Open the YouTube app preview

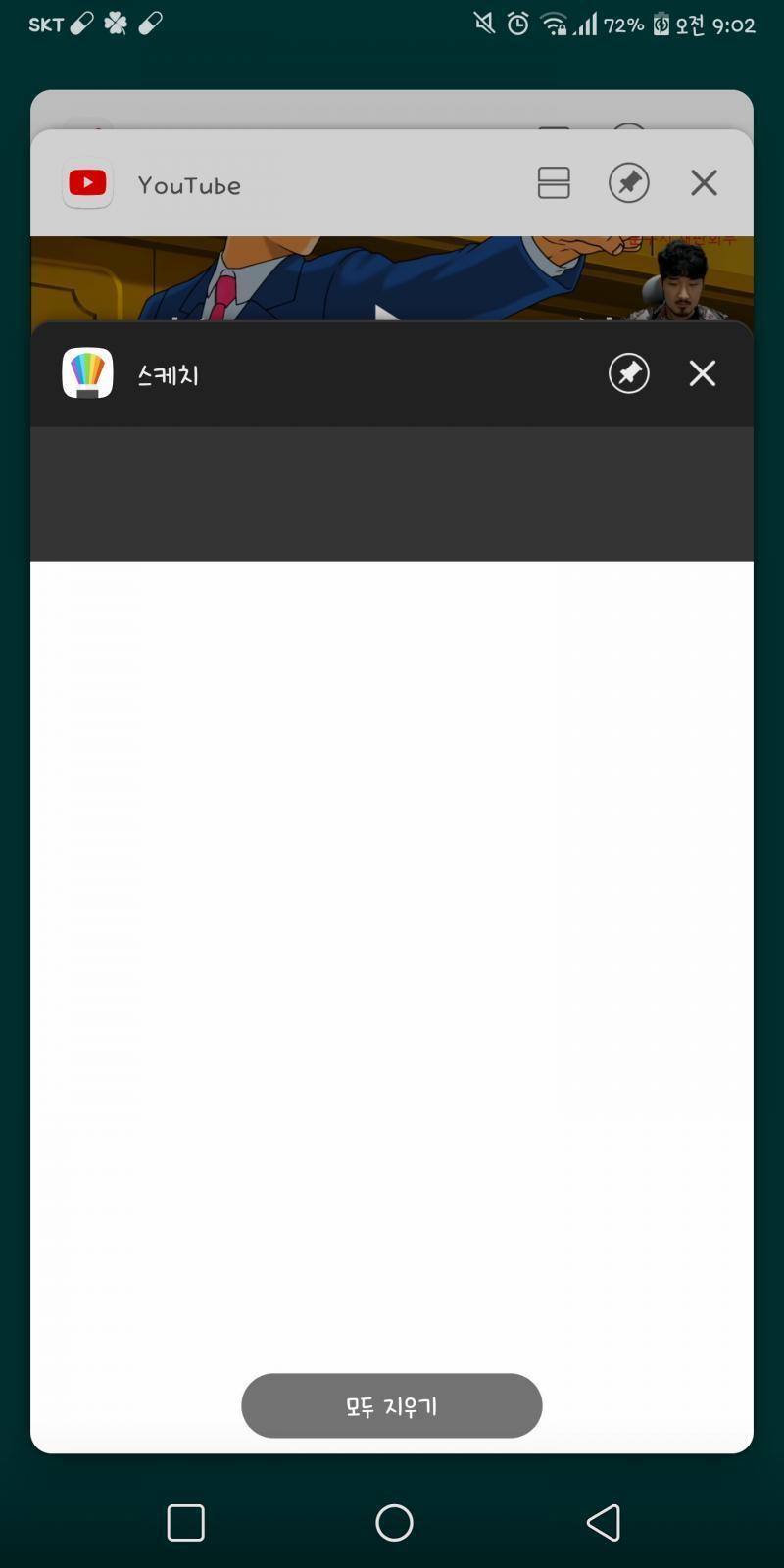[392, 278]
